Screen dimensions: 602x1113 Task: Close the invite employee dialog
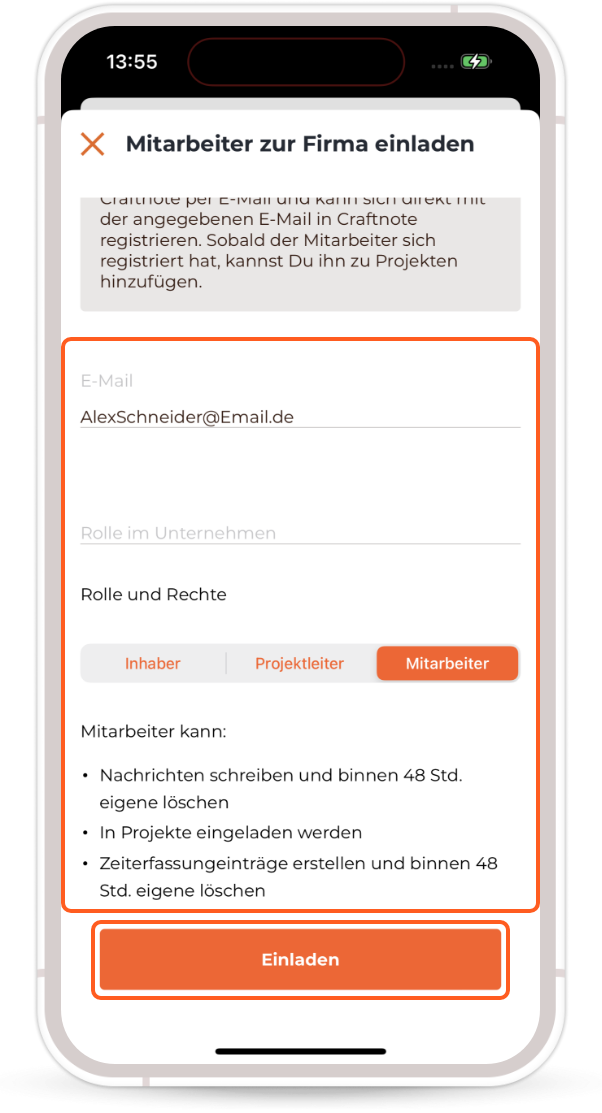click(92, 144)
